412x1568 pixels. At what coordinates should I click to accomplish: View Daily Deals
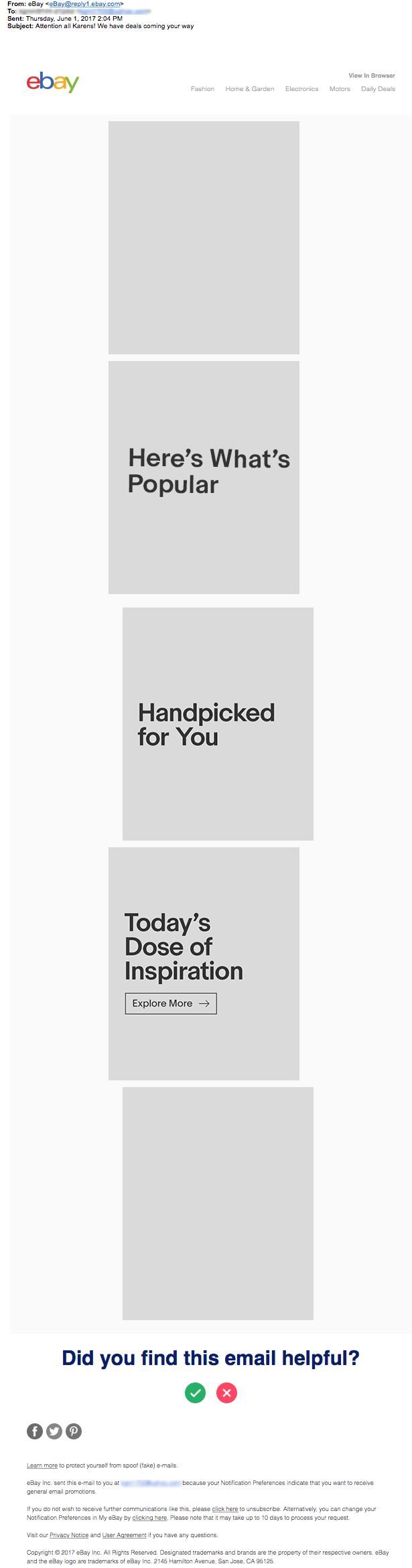coord(378,89)
